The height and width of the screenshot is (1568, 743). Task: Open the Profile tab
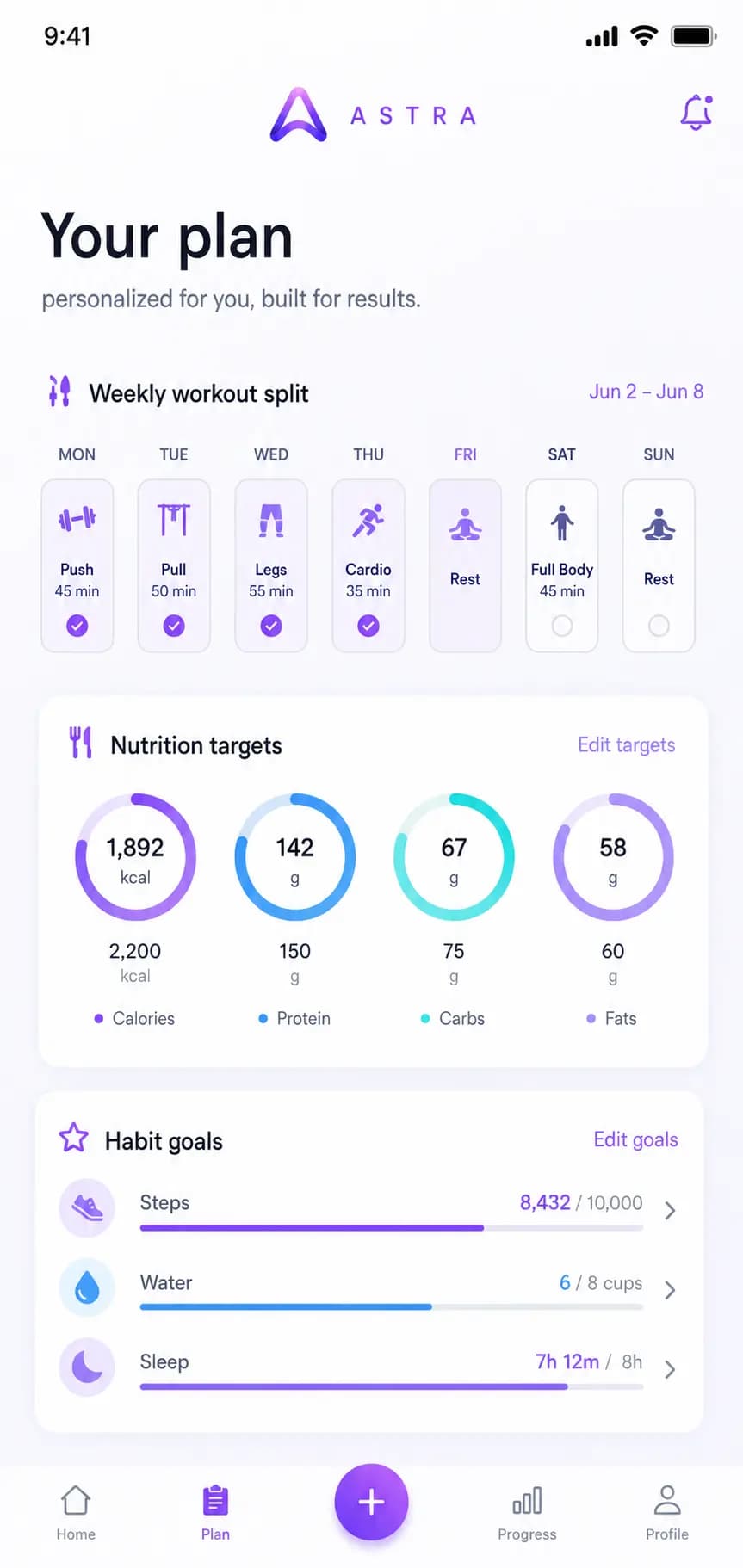pos(667,1512)
